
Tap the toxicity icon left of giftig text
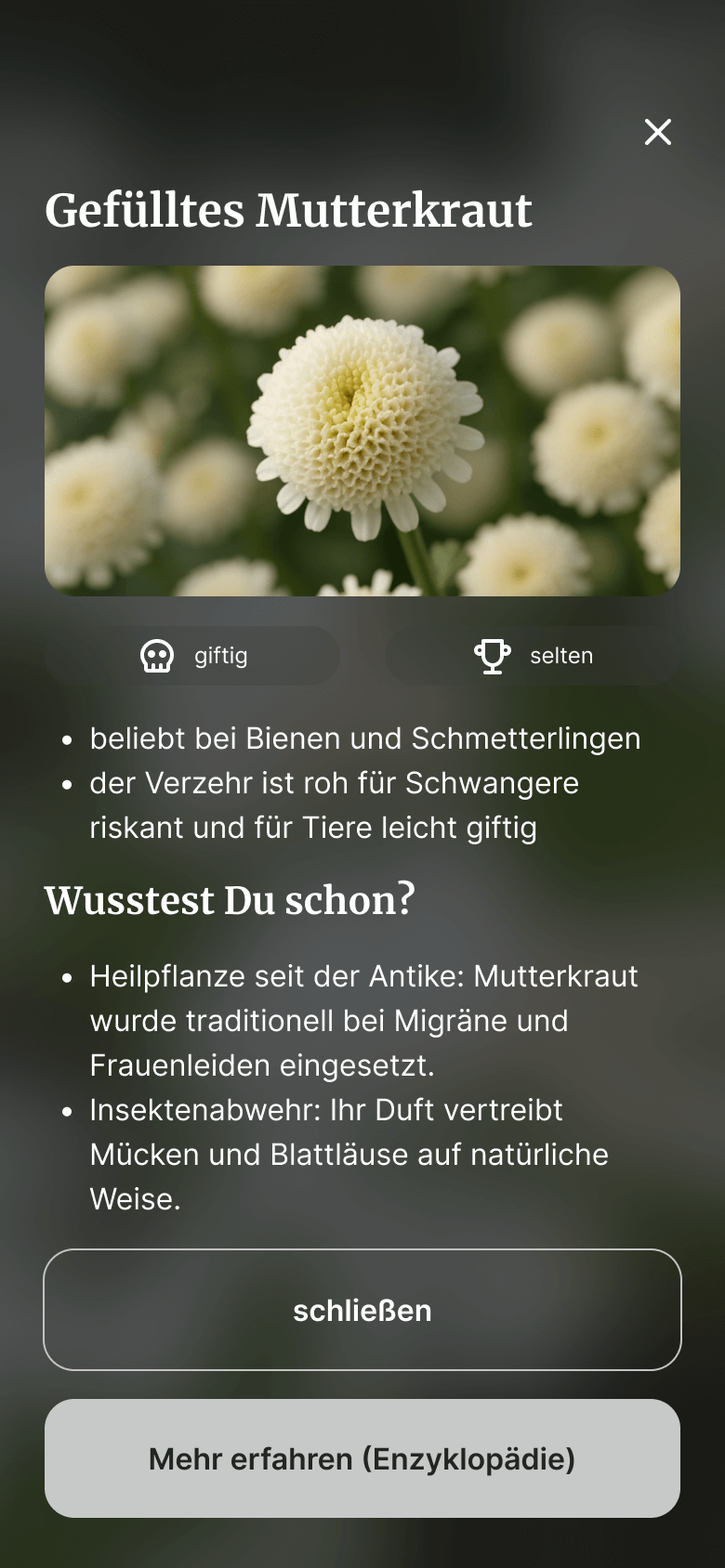tap(157, 655)
